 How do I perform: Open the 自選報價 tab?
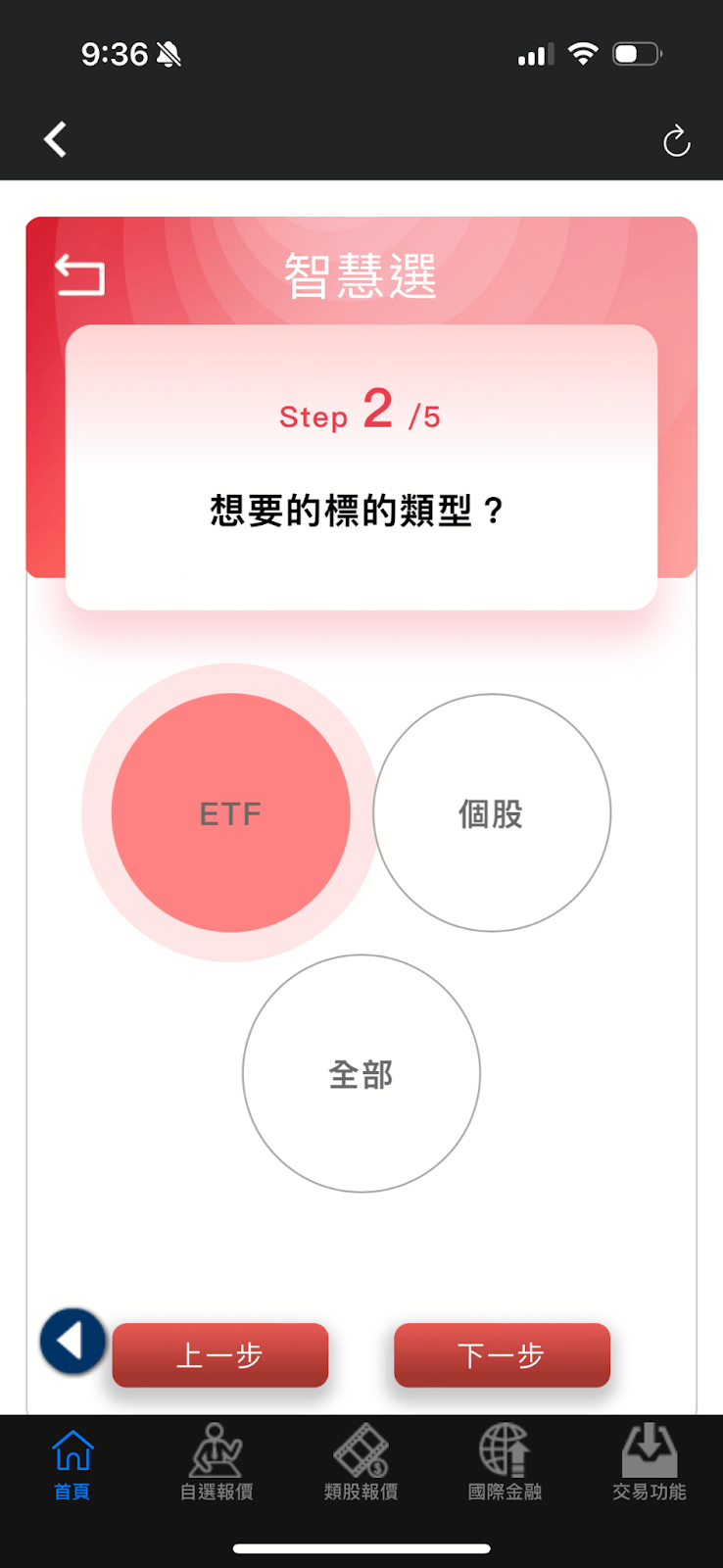tap(217, 1464)
